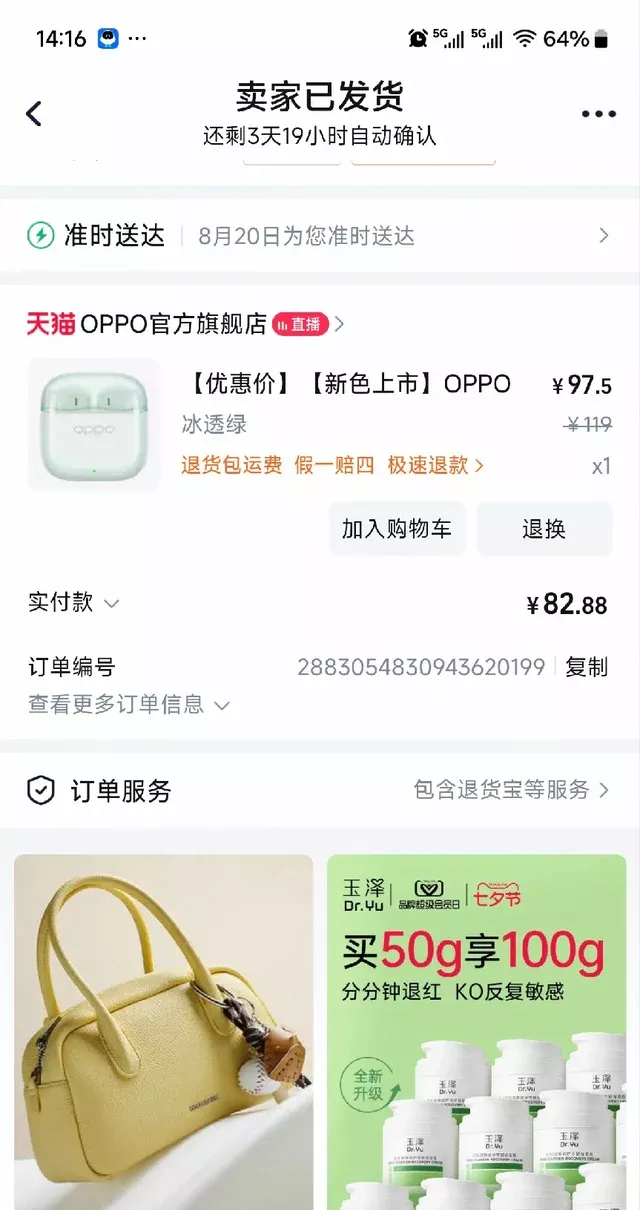
Task: Expand 查看更多订单信息
Action: click(x=128, y=705)
